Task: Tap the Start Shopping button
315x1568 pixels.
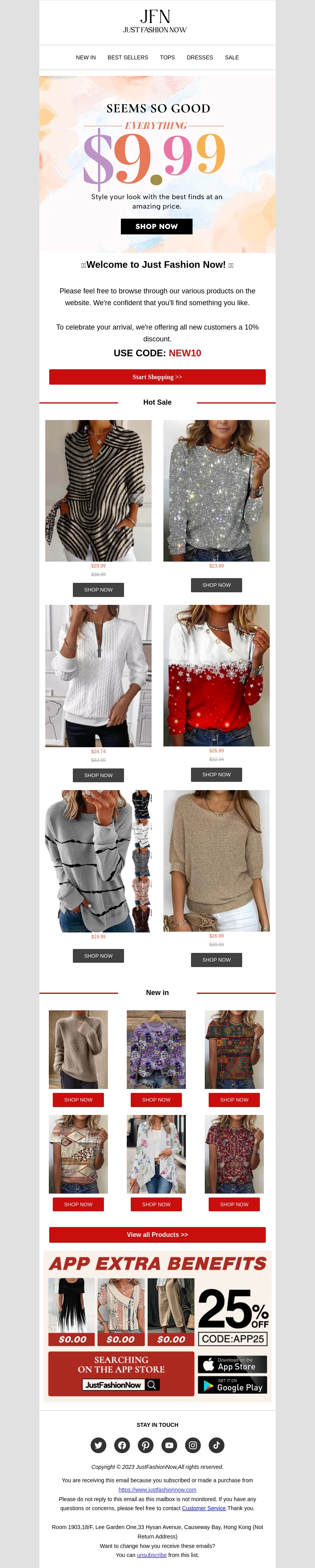Action: click(x=157, y=378)
